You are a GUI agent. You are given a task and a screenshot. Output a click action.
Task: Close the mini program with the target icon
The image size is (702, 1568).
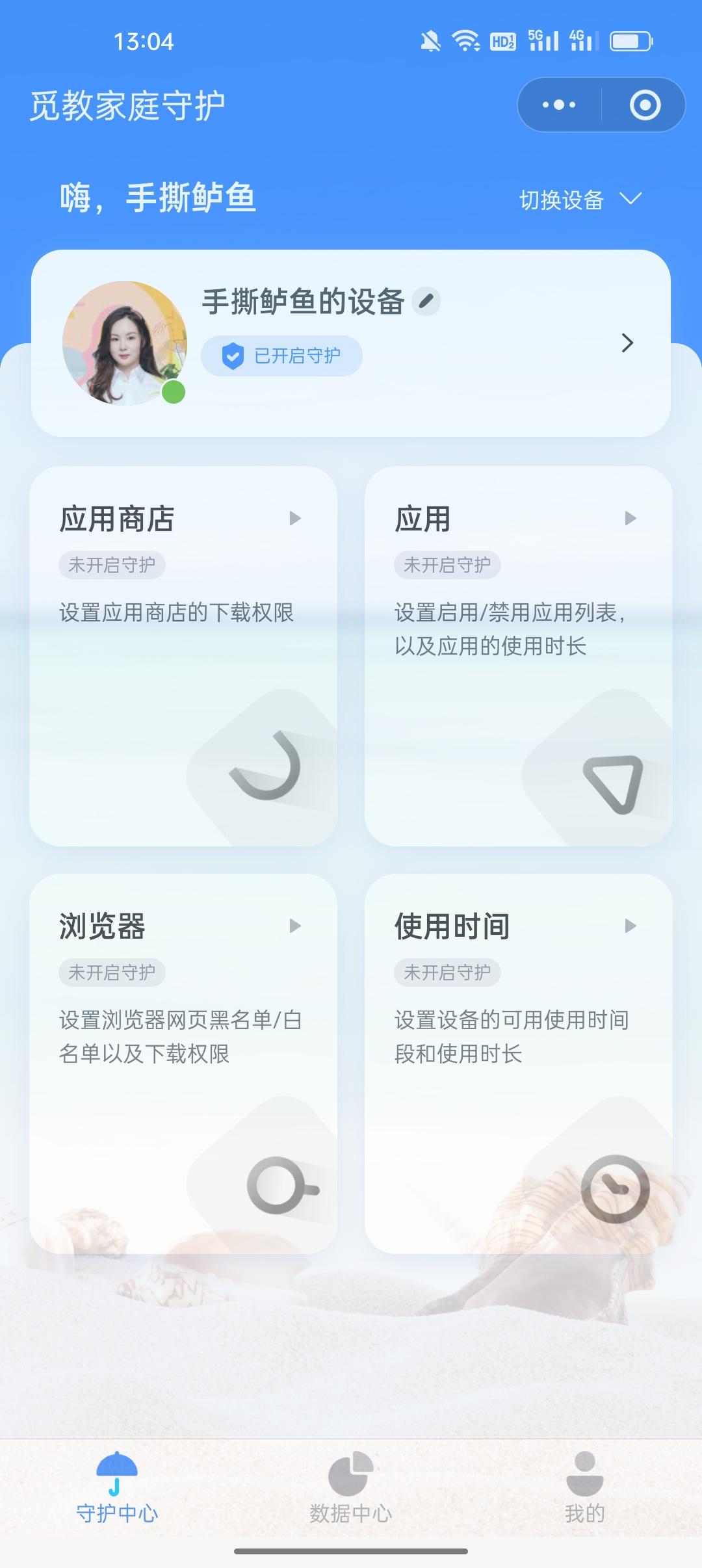click(645, 105)
